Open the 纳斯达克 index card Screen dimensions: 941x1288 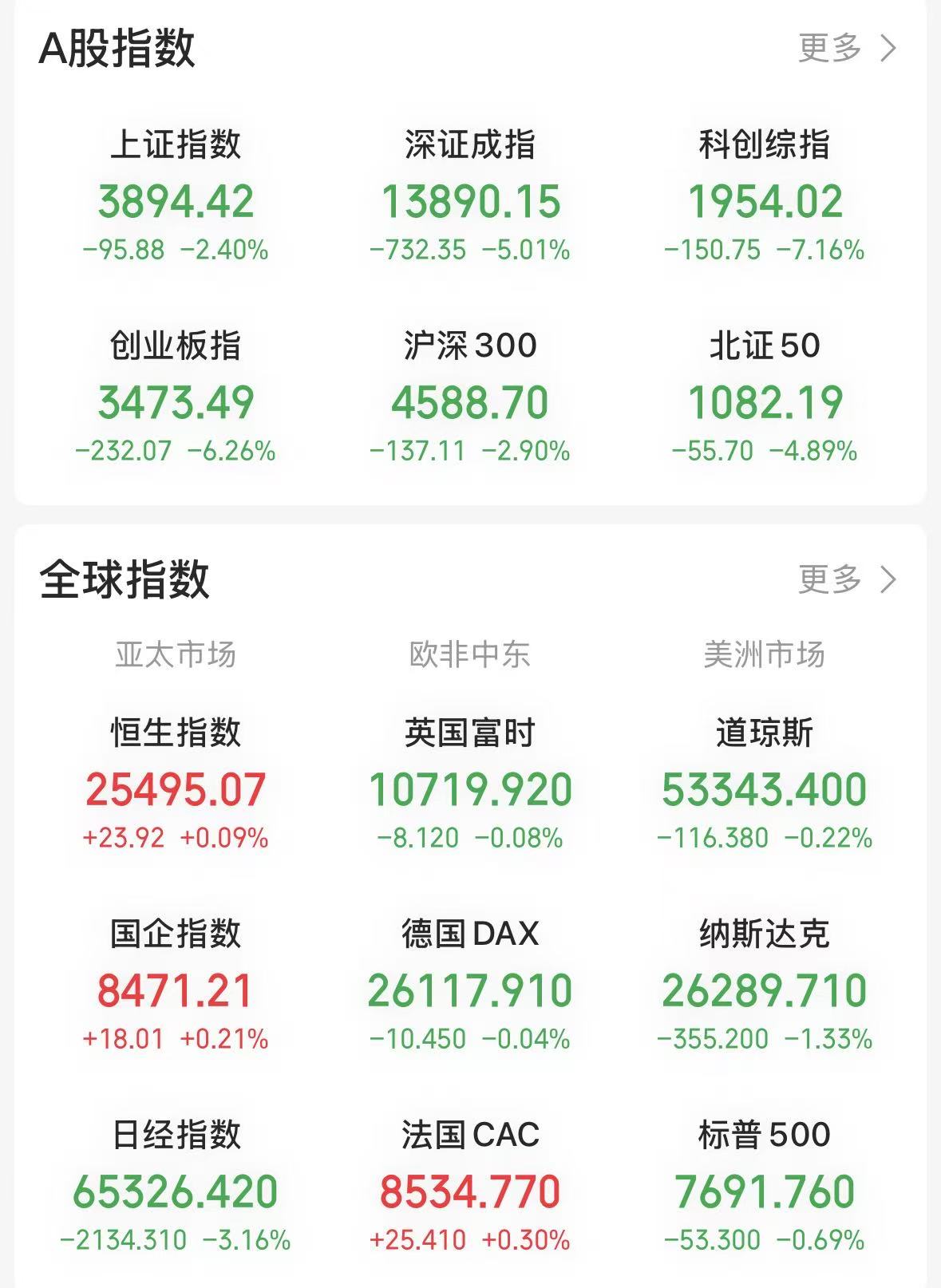[765, 985]
